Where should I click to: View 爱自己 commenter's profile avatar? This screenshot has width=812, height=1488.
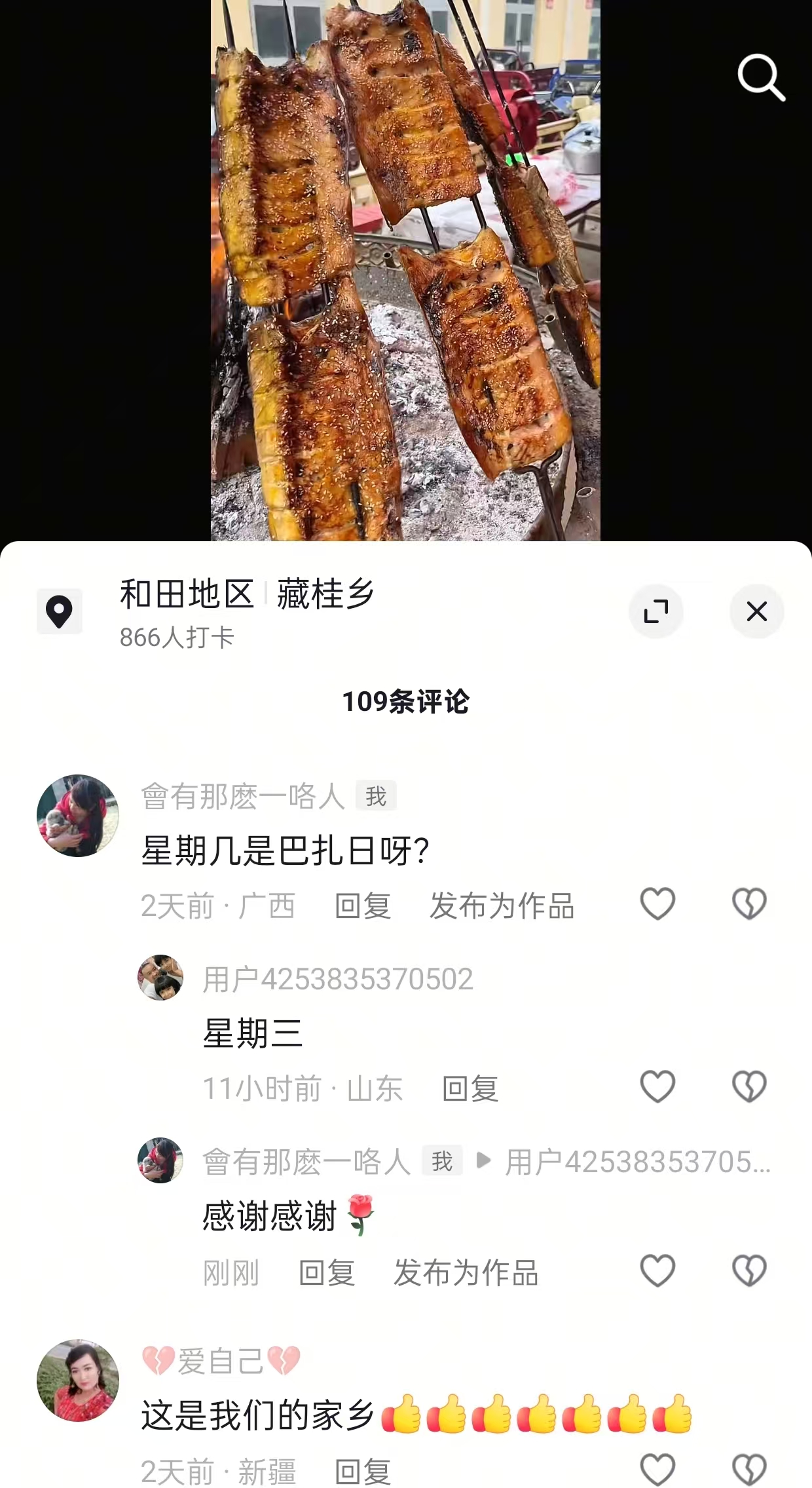point(78,1381)
